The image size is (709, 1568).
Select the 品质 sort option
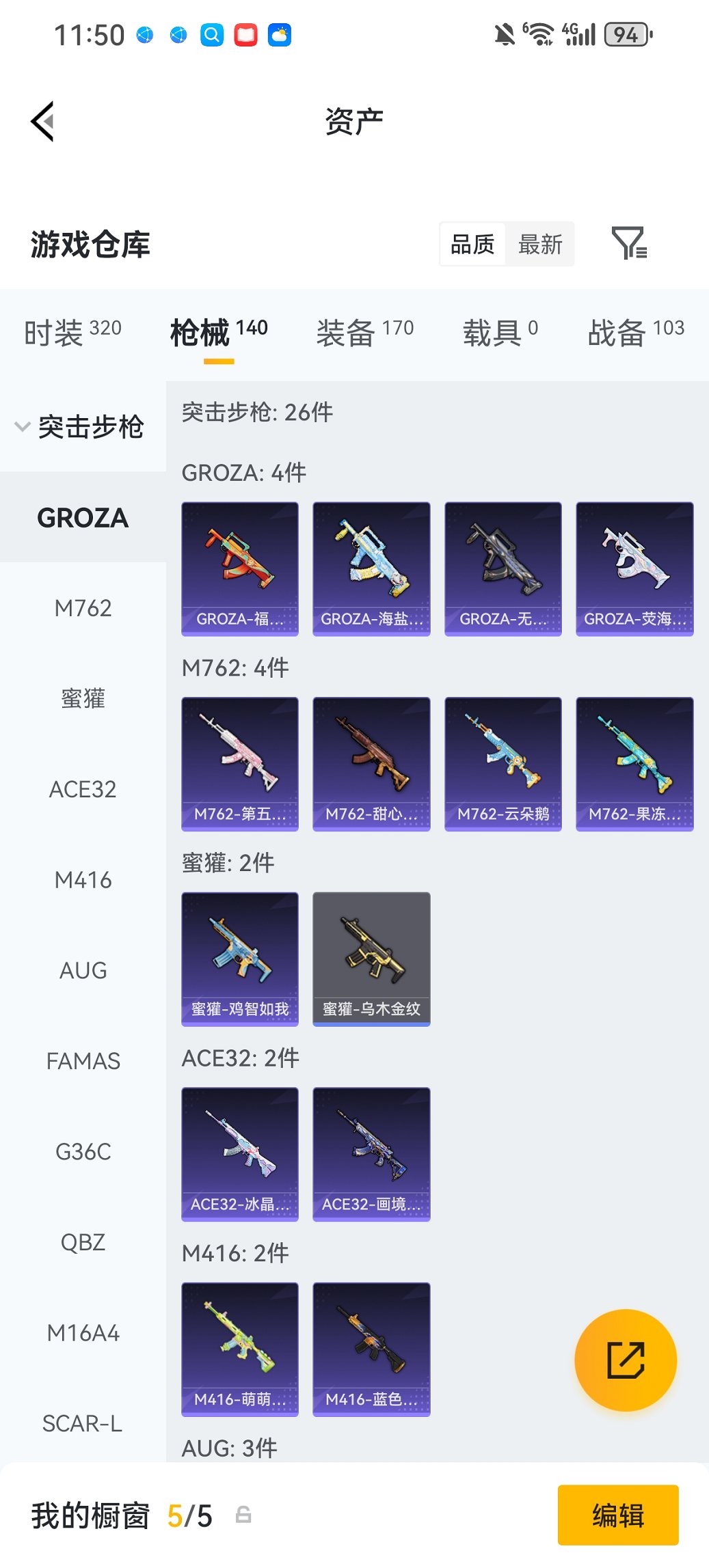pyautogui.click(x=472, y=244)
